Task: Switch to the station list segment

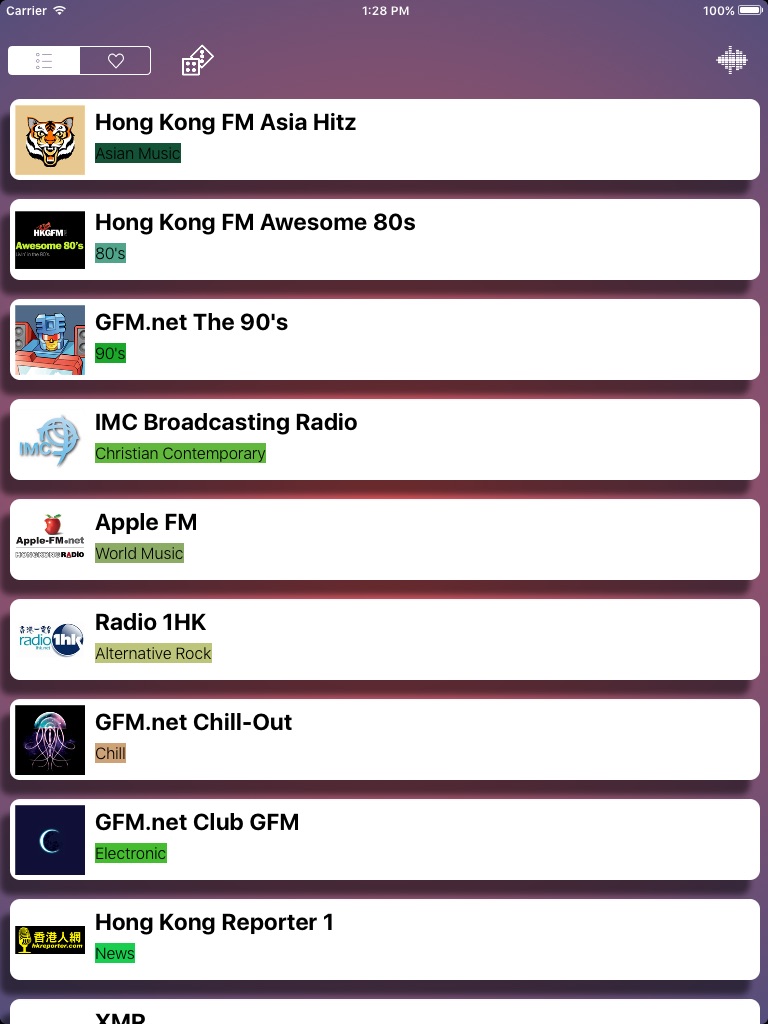Action: coord(44,61)
